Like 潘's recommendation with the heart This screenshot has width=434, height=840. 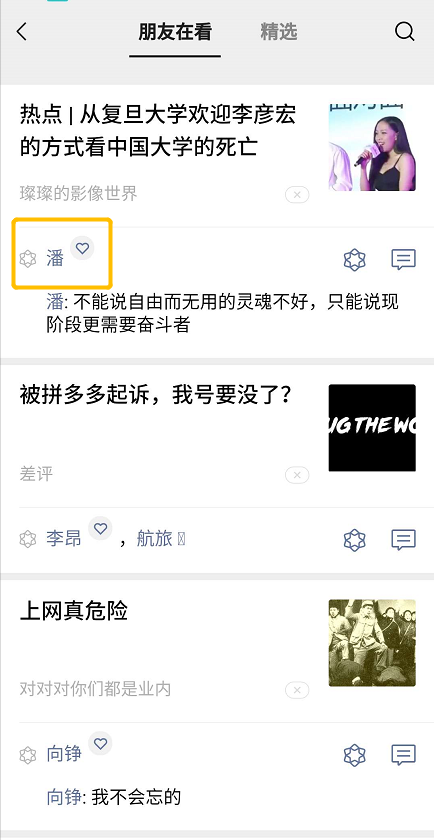click(x=82, y=249)
